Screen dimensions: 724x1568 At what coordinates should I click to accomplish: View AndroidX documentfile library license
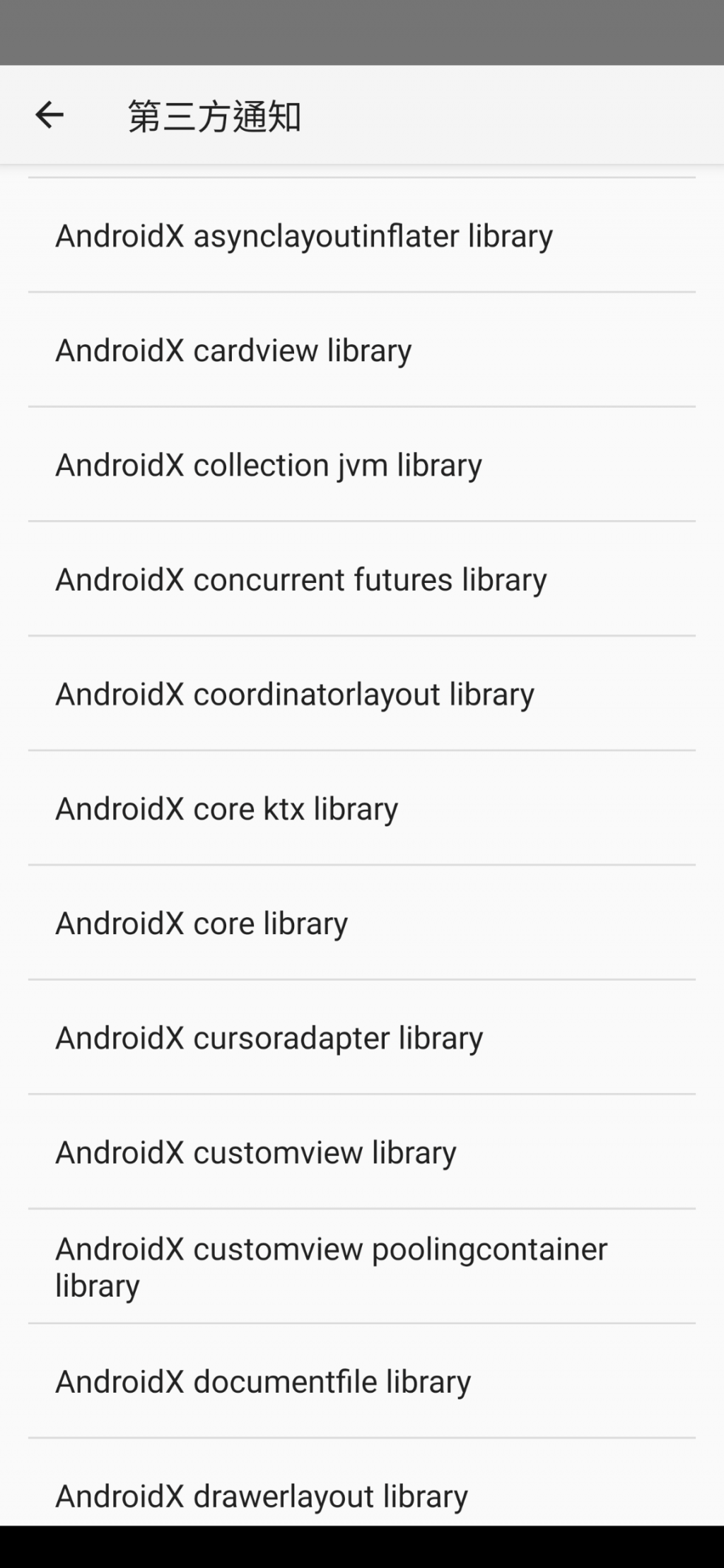click(x=263, y=1381)
